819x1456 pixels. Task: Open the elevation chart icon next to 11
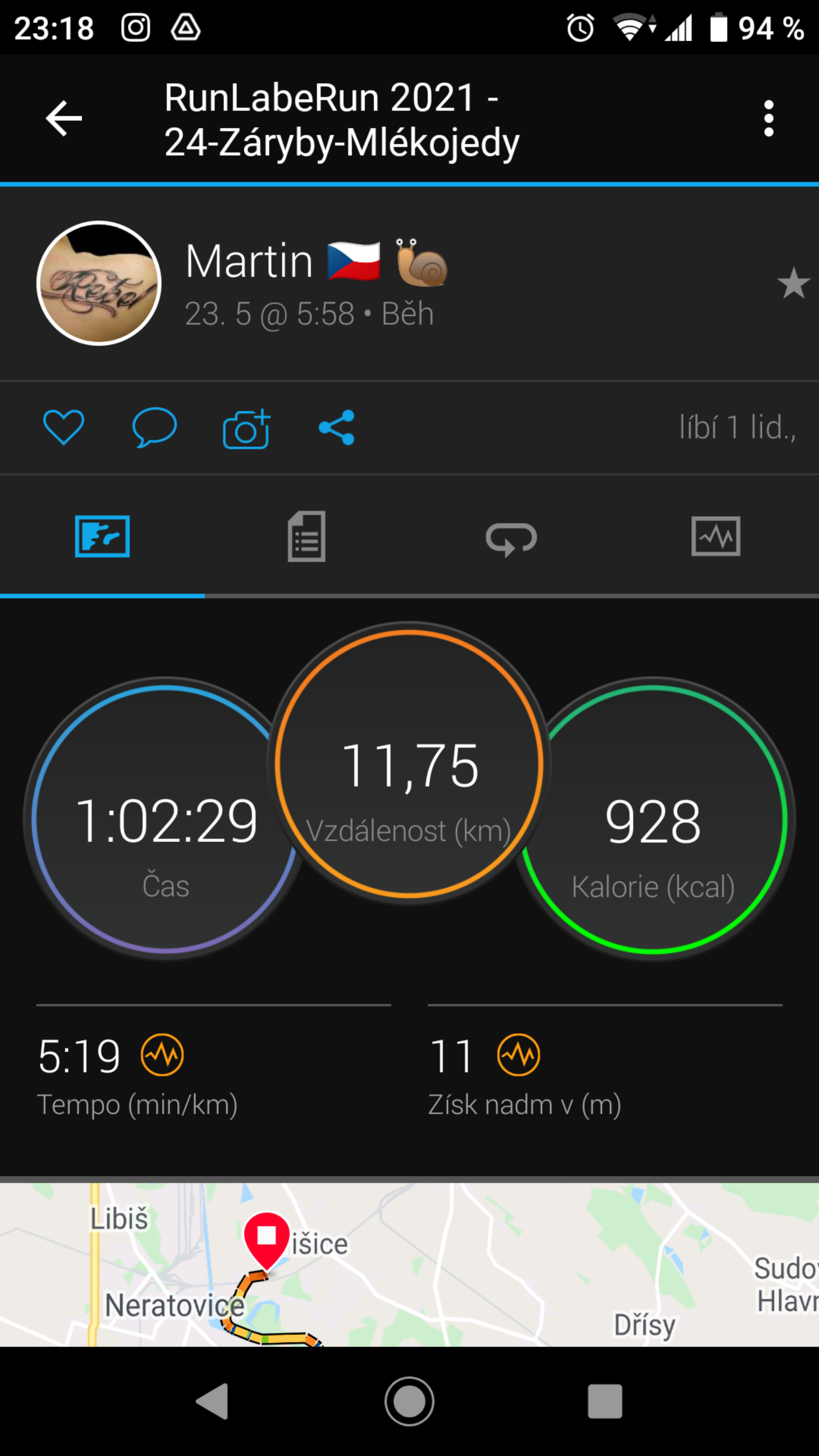(x=518, y=1055)
